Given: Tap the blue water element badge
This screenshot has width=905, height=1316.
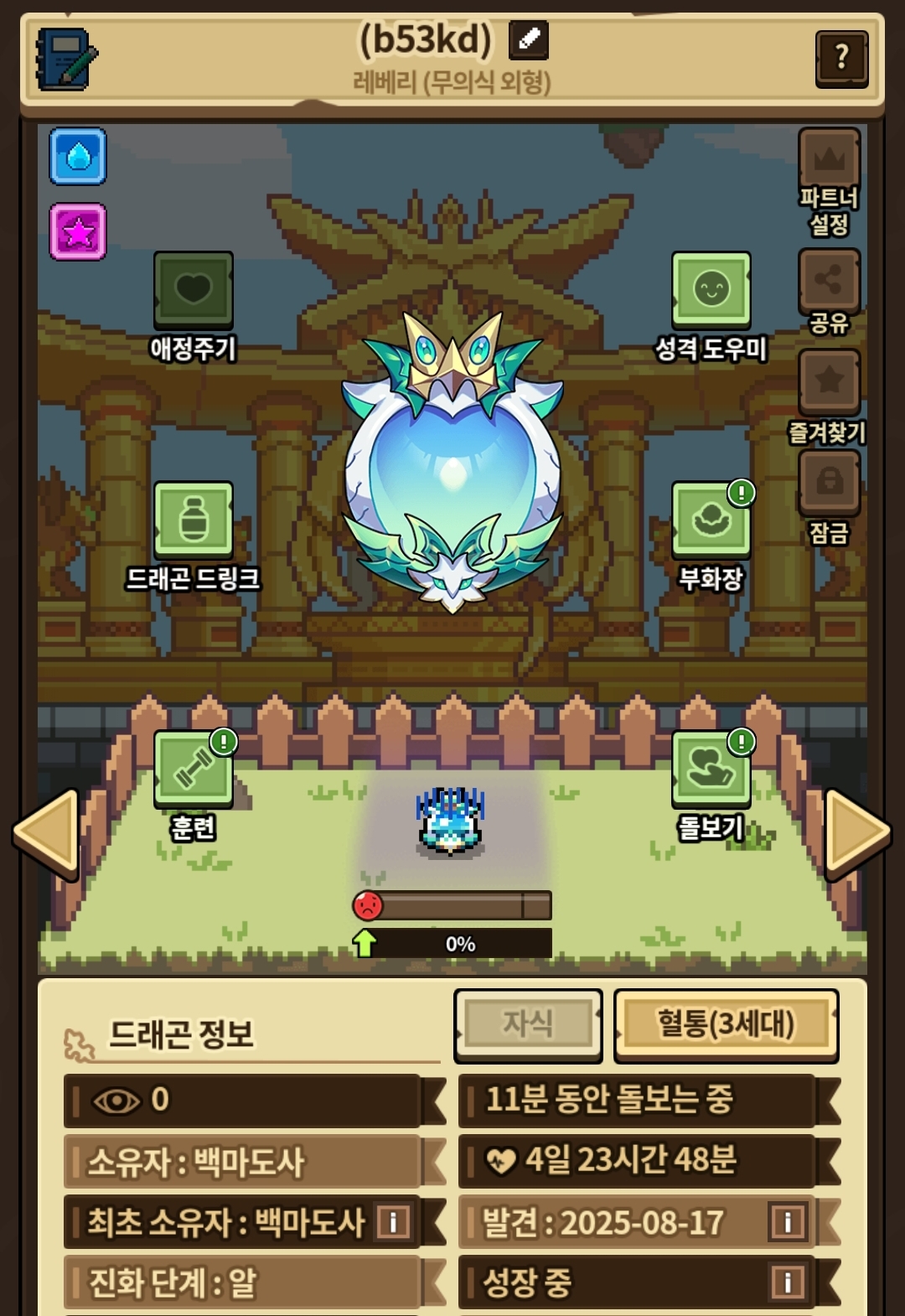Looking at the screenshot, I should (78, 156).
